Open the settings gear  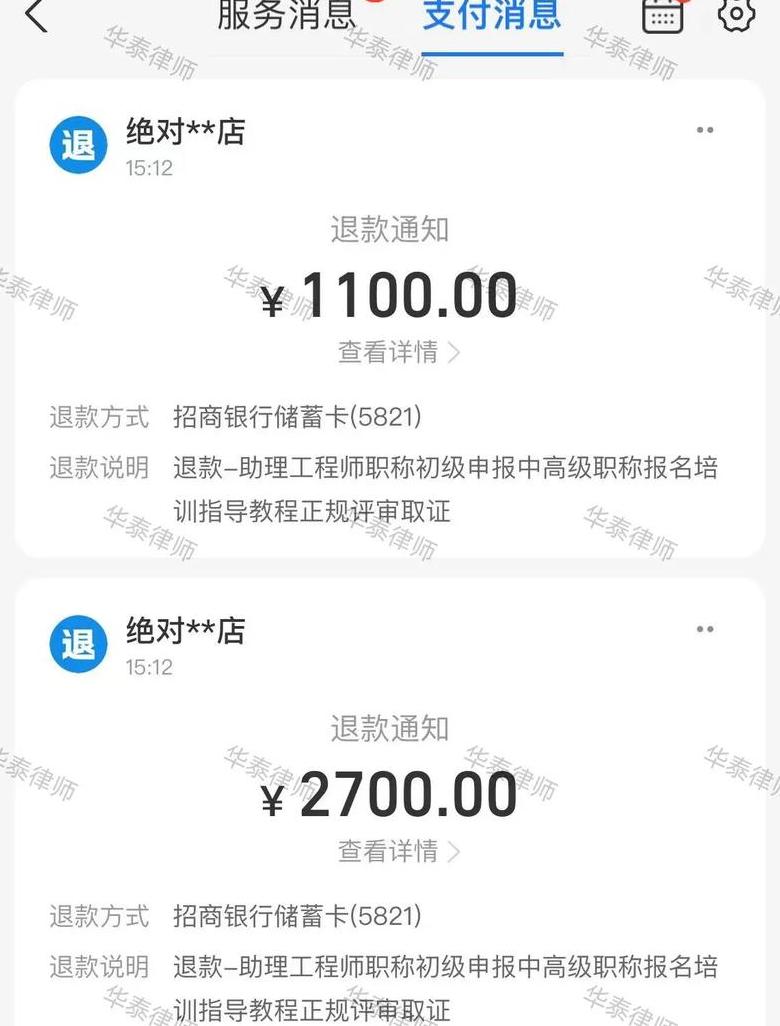pyautogui.click(x=736, y=13)
